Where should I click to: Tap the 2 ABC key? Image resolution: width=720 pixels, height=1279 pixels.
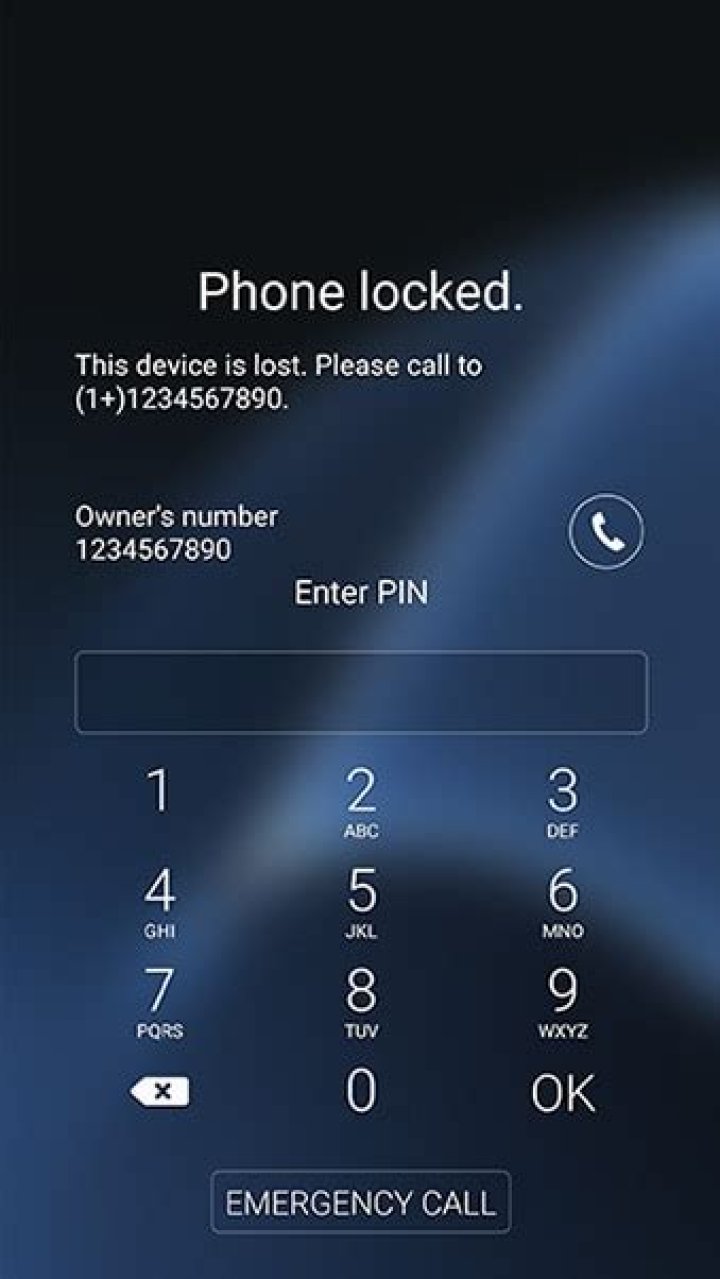pos(360,802)
